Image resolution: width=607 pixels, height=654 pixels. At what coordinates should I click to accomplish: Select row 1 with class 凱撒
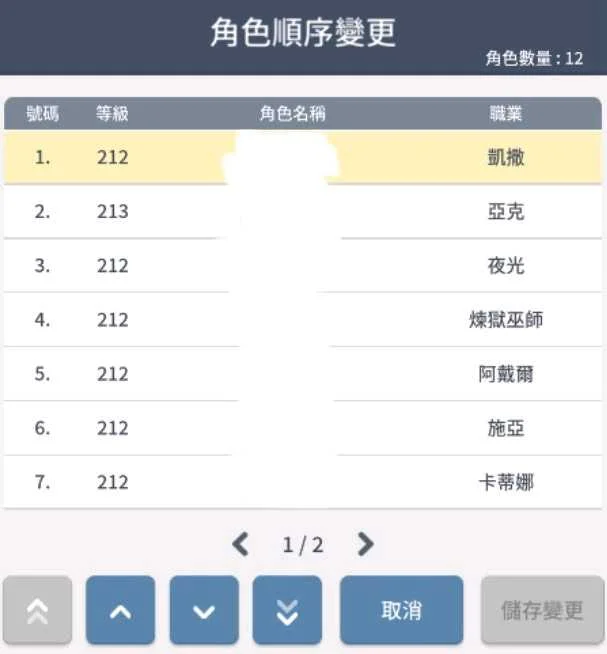tap(303, 157)
